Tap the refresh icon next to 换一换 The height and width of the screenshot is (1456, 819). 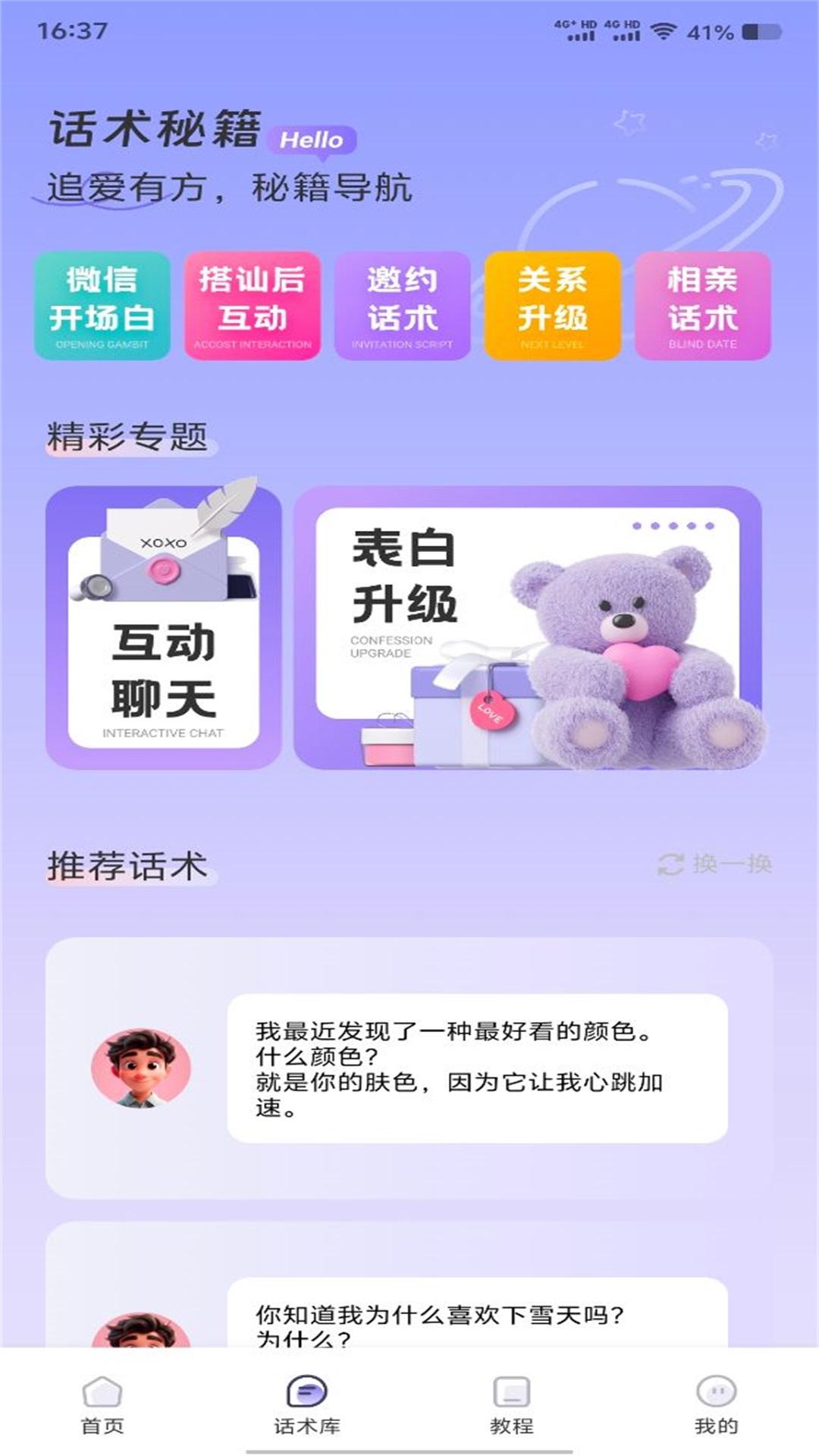click(x=670, y=863)
